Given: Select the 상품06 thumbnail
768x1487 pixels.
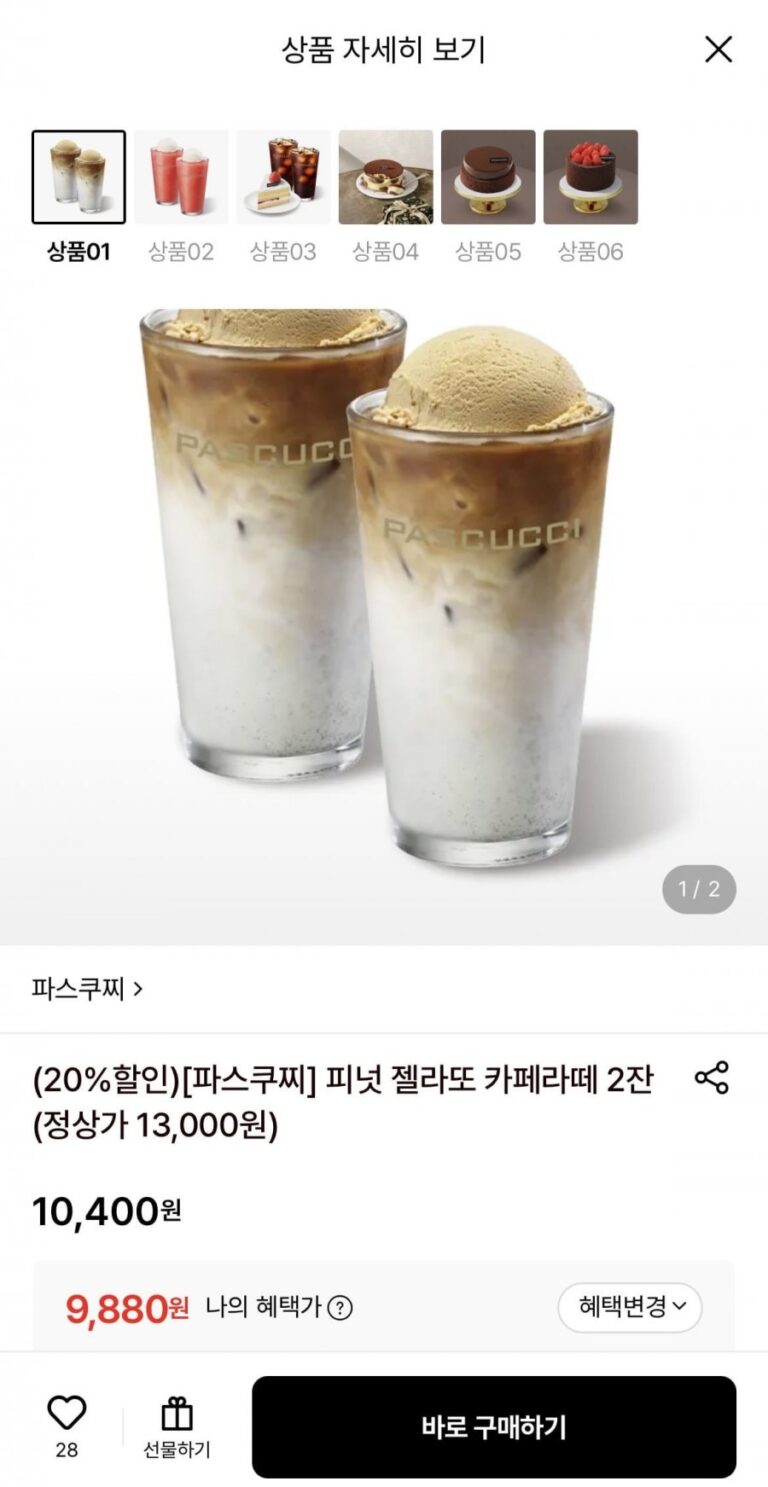Looking at the screenshot, I should pos(590,177).
